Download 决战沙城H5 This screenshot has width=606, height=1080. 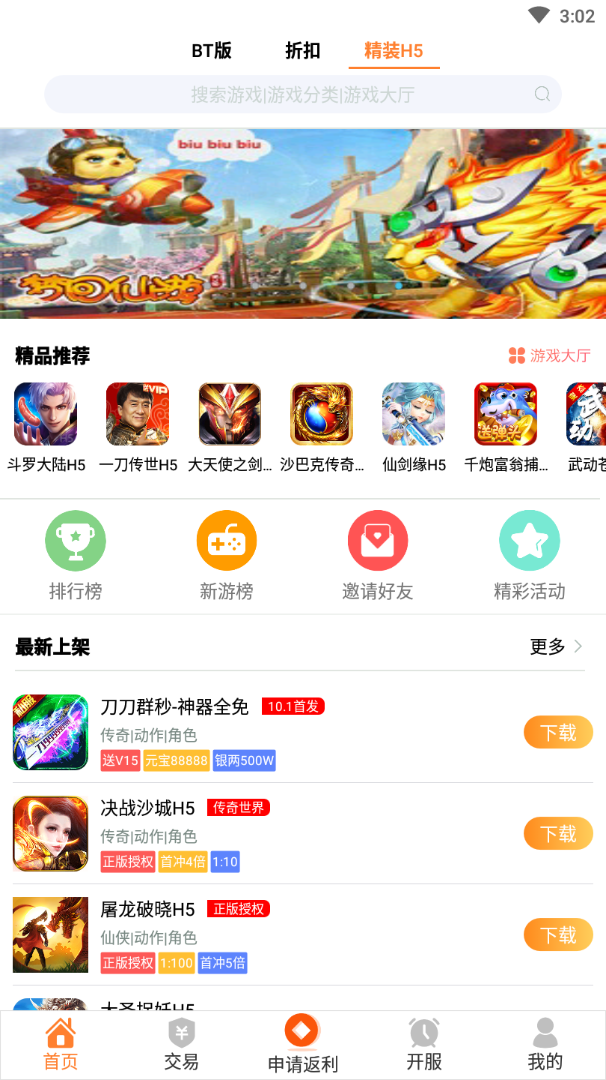tap(558, 833)
